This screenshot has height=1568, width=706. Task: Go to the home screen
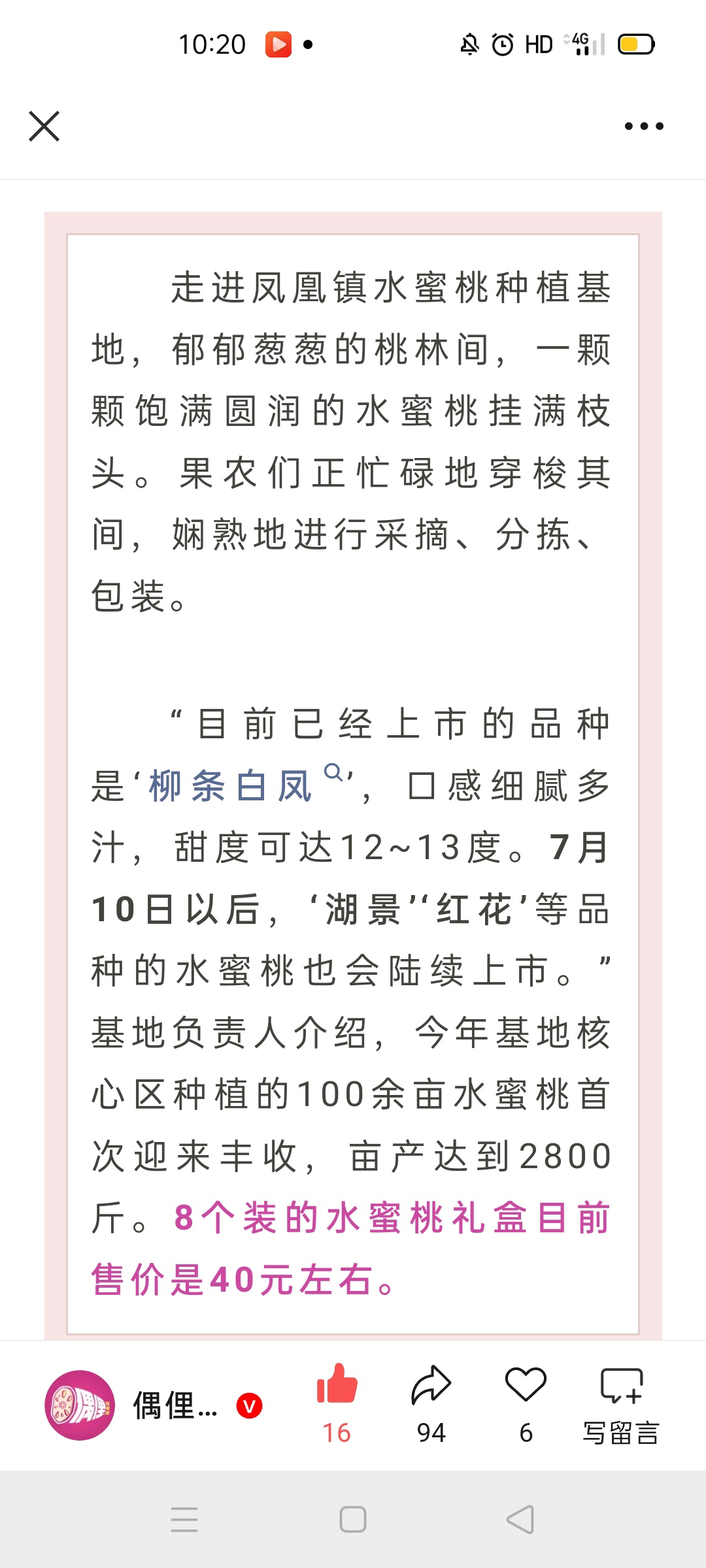(353, 1519)
